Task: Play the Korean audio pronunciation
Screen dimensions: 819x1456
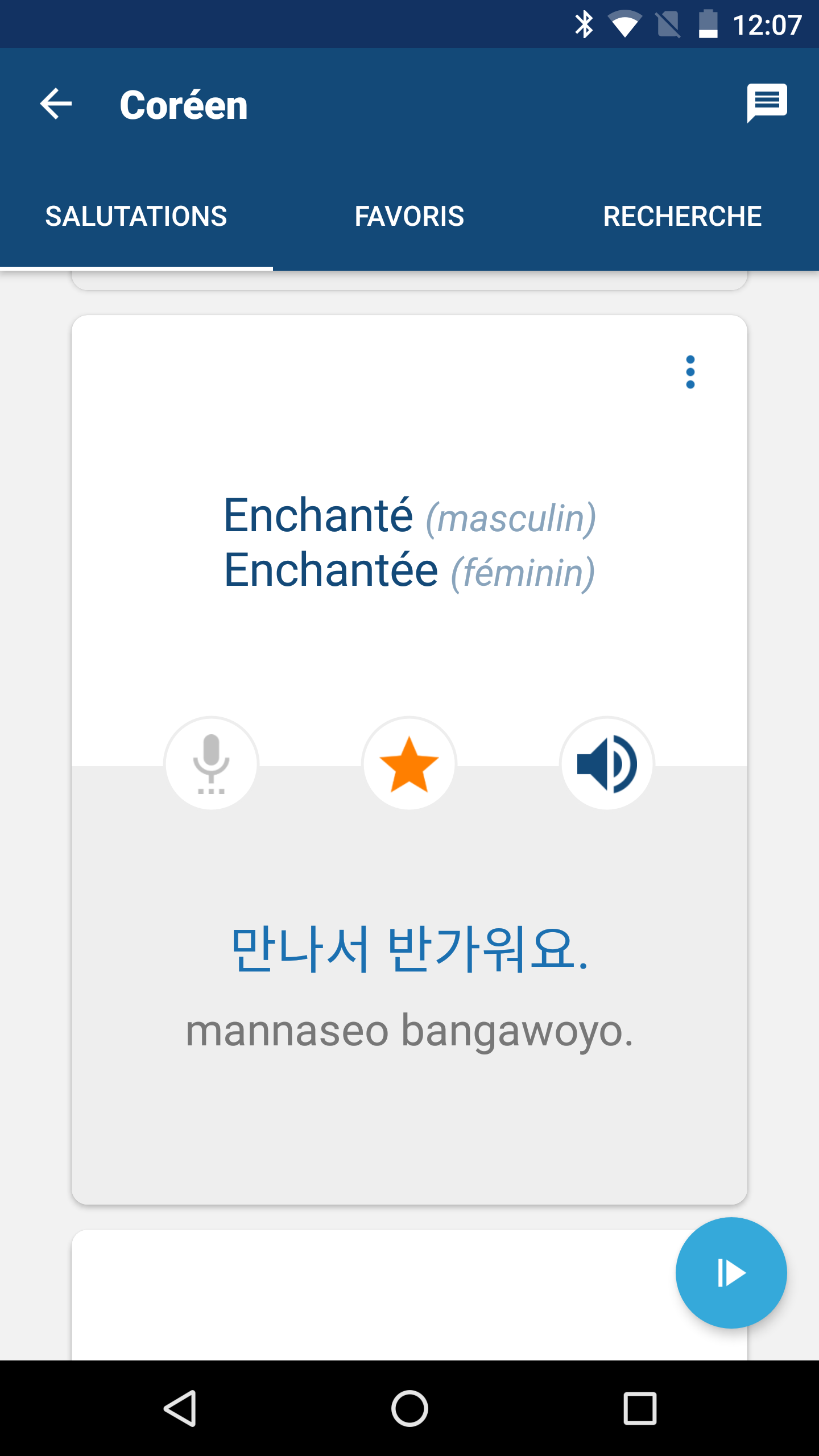Action: point(607,763)
